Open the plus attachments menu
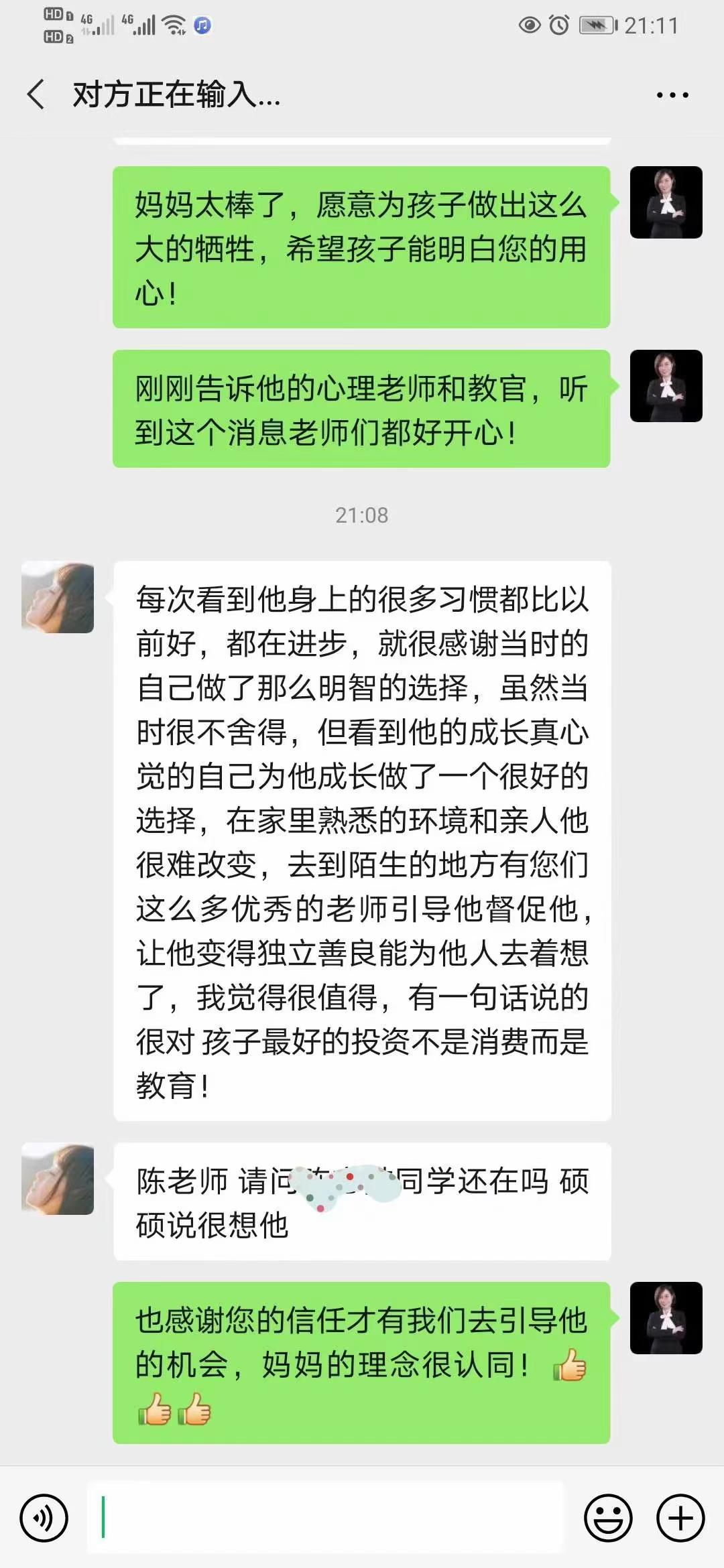724x1568 pixels. (x=680, y=1518)
